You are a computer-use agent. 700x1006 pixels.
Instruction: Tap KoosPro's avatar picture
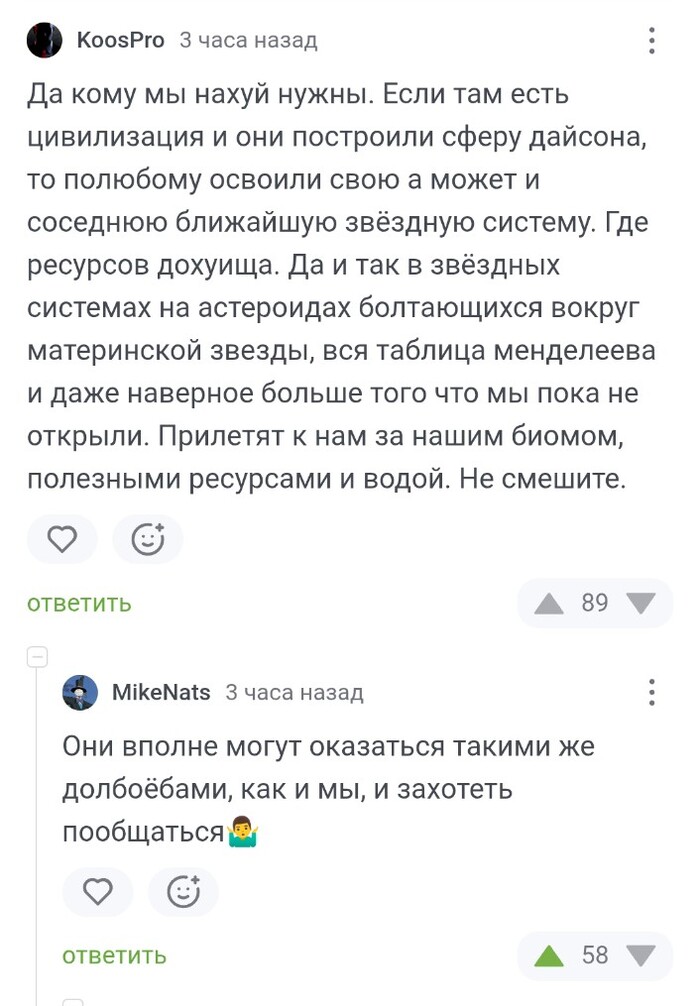(x=45, y=41)
